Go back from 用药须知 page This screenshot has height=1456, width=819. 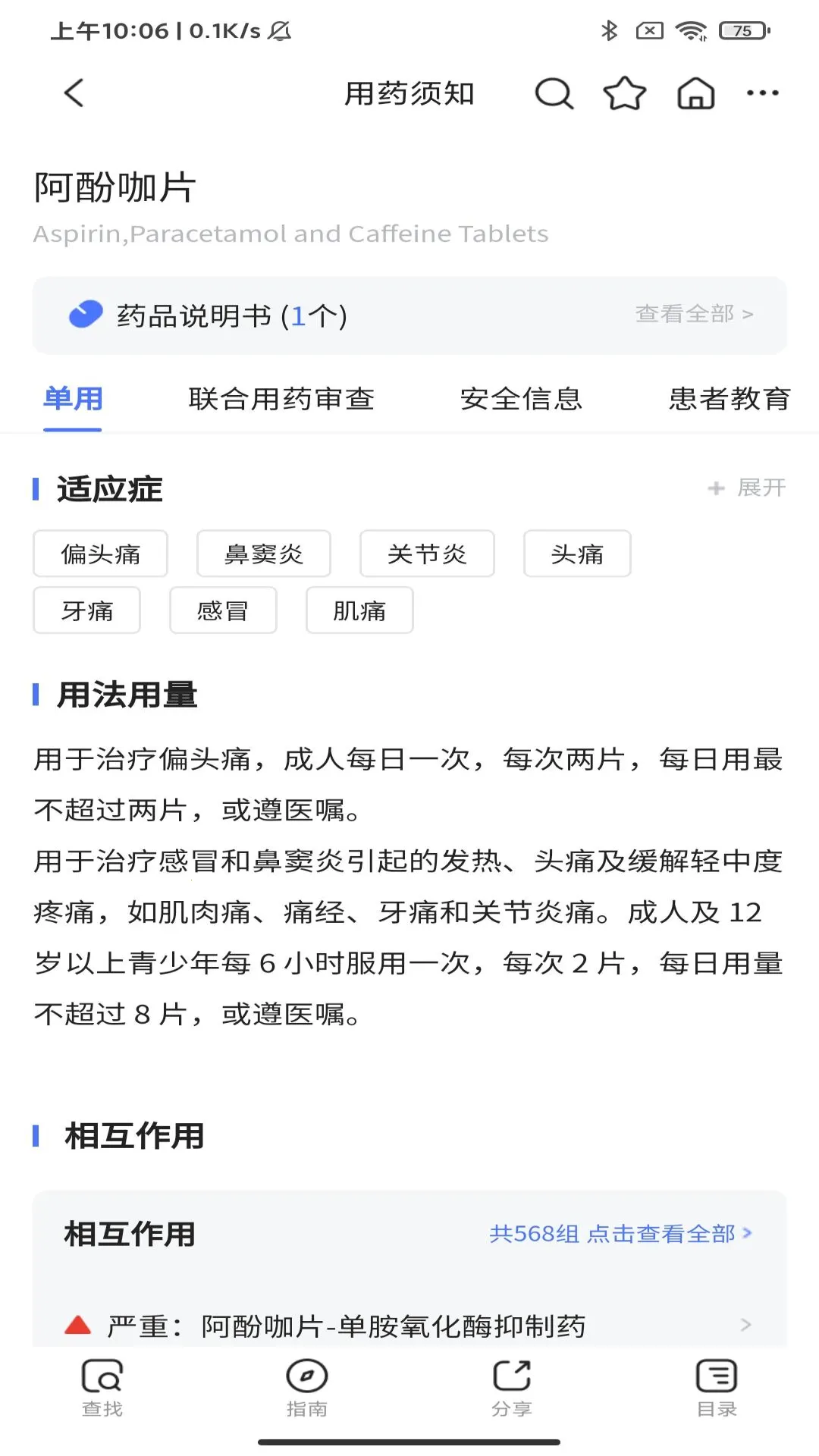click(x=74, y=93)
